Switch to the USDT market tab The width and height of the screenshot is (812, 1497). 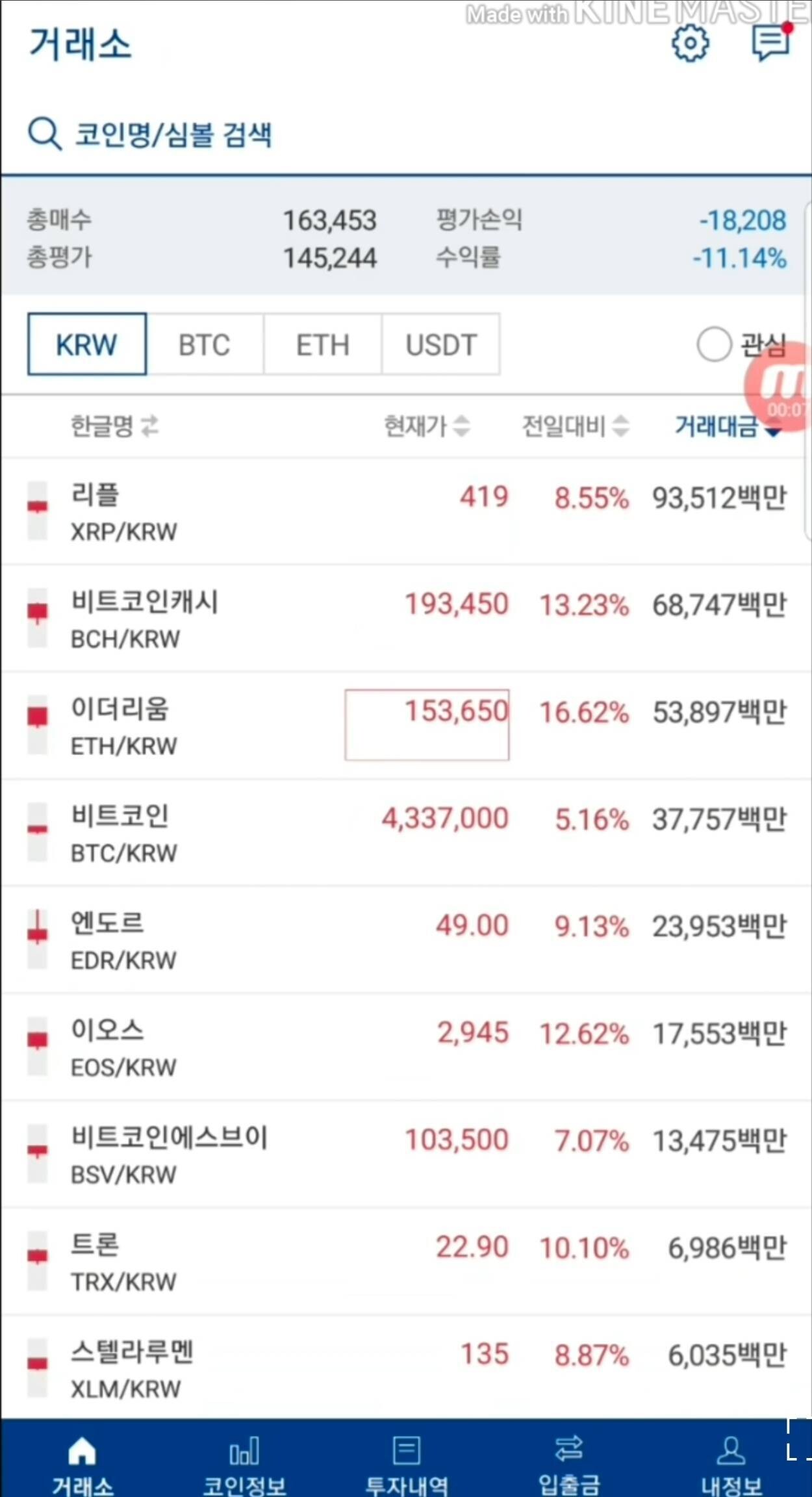point(441,345)
